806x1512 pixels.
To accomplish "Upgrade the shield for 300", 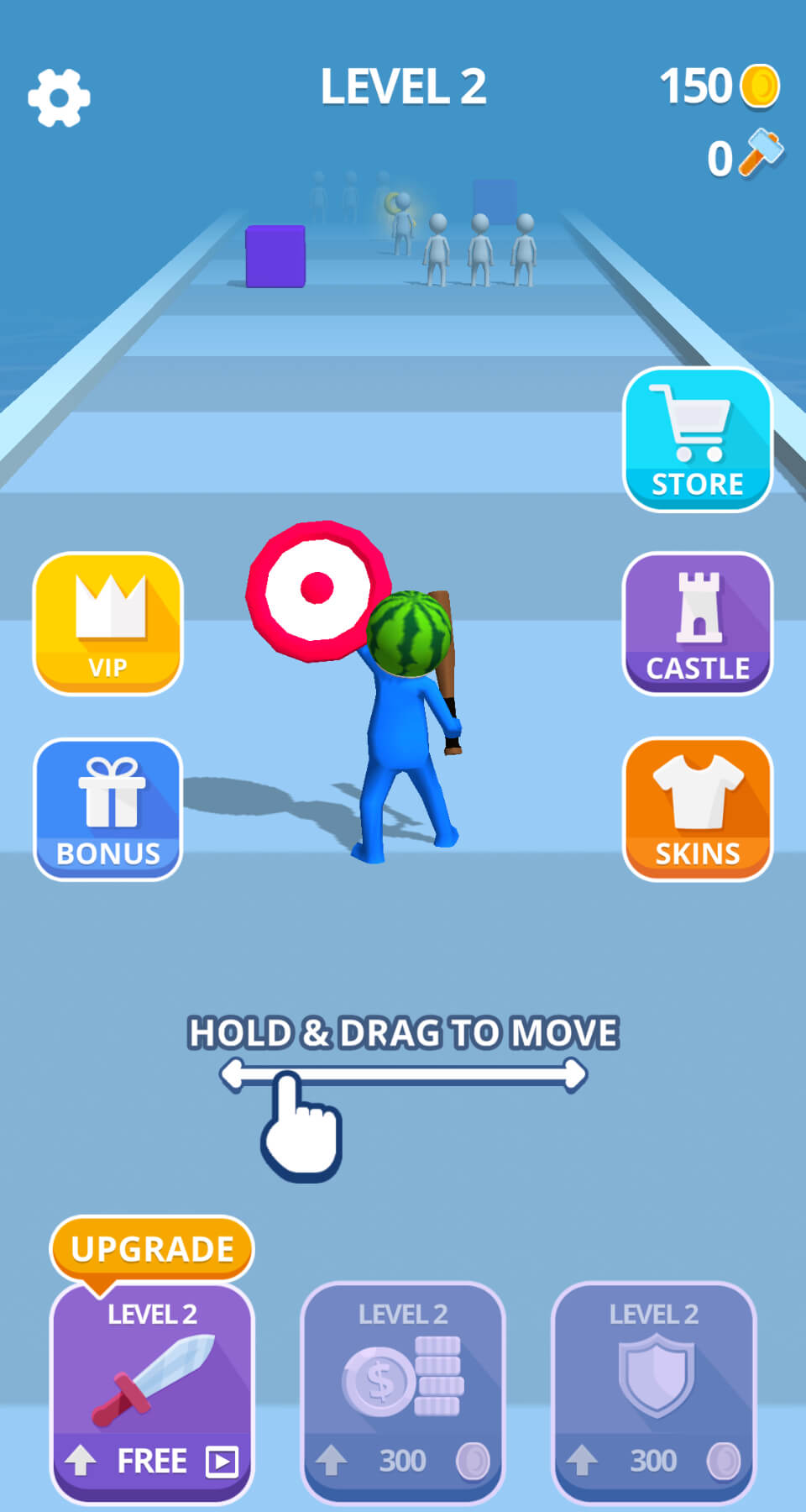I will click(653, 1391).
